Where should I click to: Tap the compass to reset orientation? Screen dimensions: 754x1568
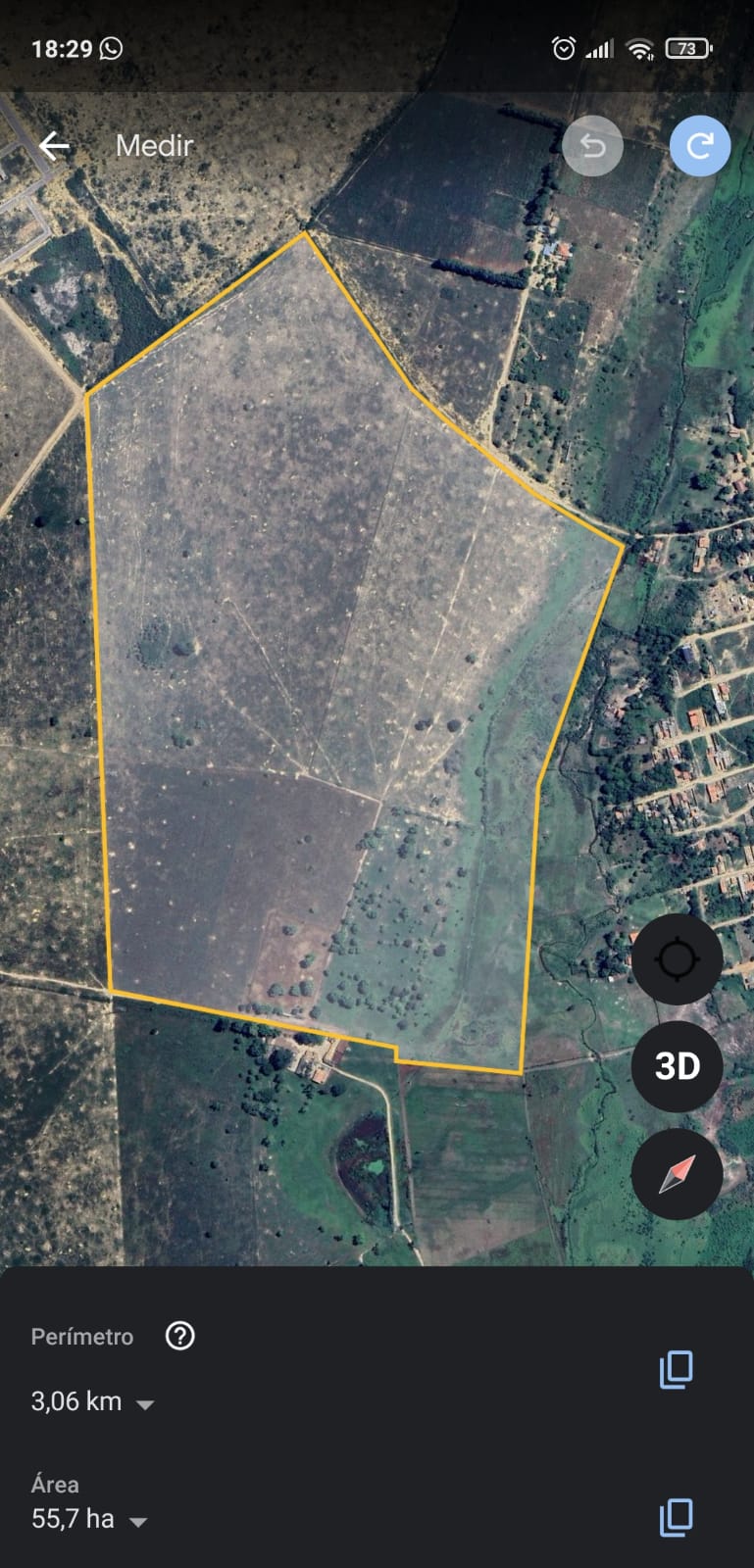(x=677, y=1173)
